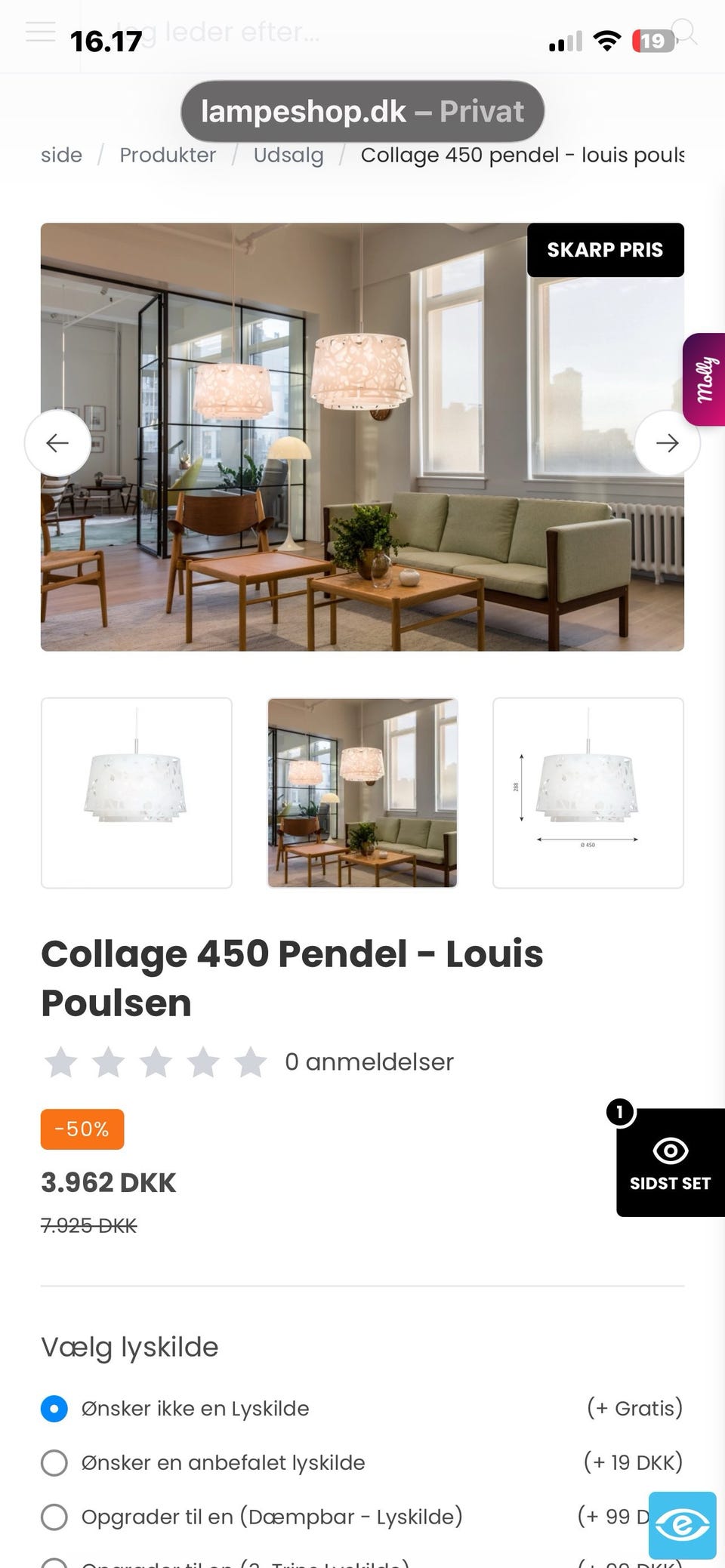Go back with left carousel arrow
Screen dimensions: 725x1568
[x=58, y=443]
